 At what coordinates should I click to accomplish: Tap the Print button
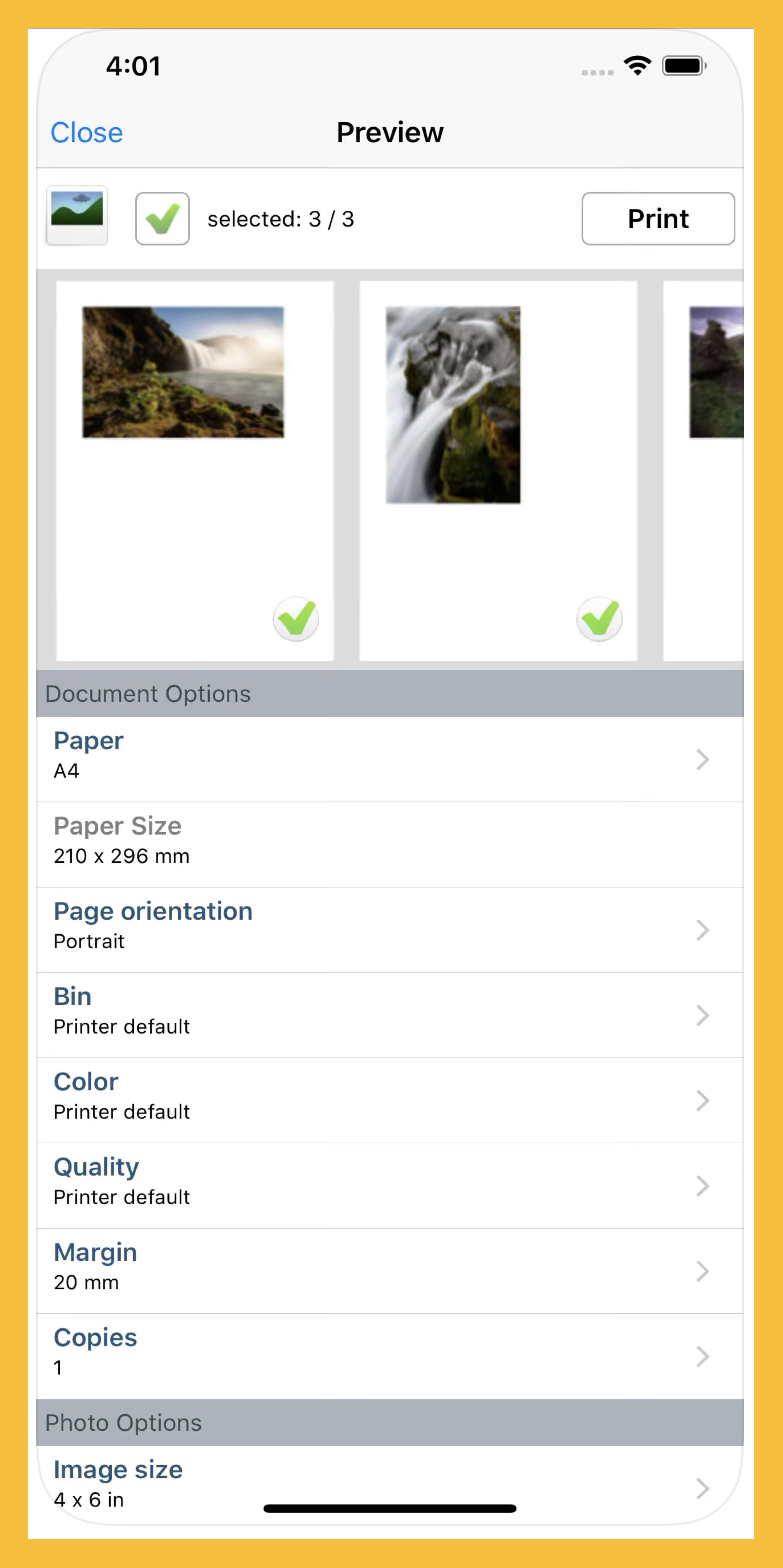[657, 218]
